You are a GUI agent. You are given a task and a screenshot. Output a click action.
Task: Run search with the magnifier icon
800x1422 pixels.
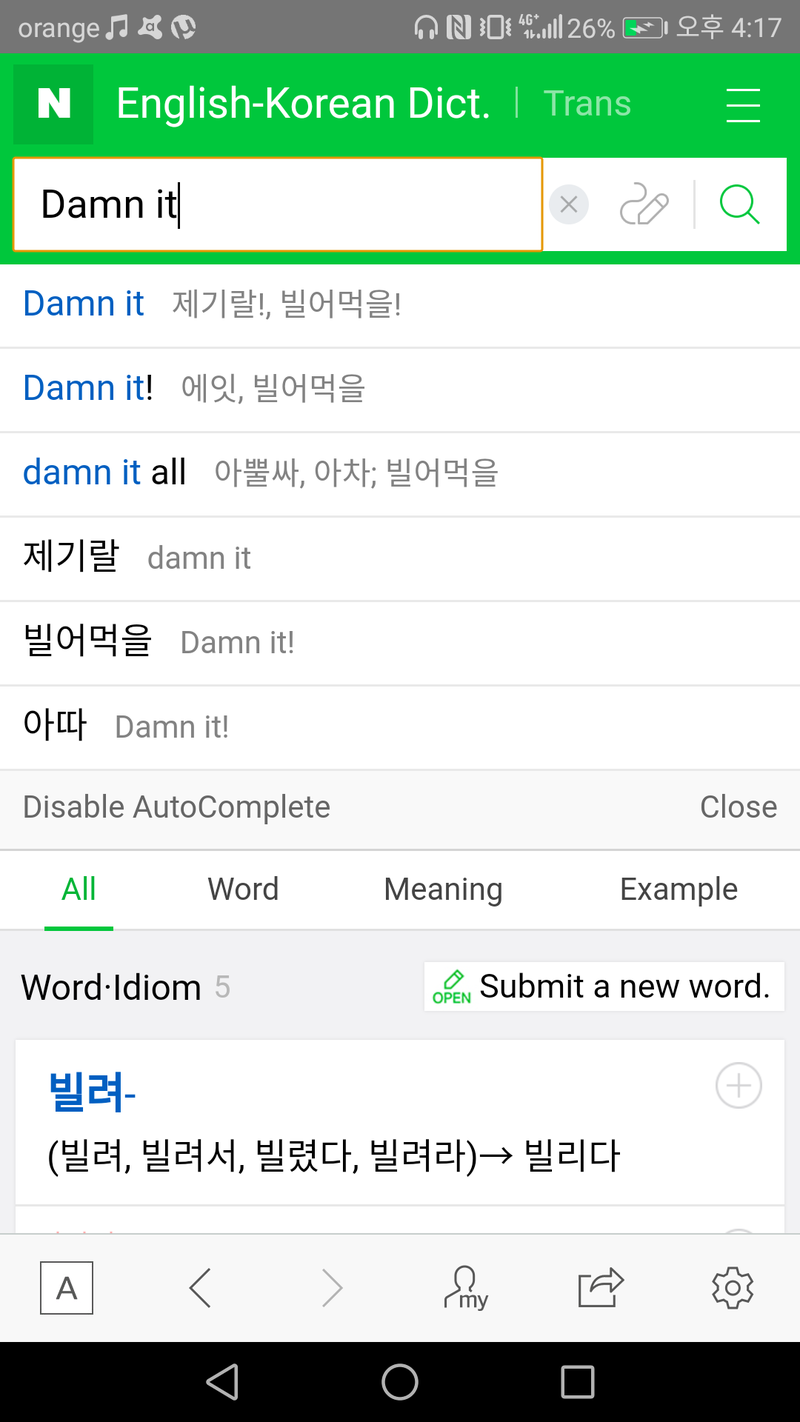click(740, 206)
